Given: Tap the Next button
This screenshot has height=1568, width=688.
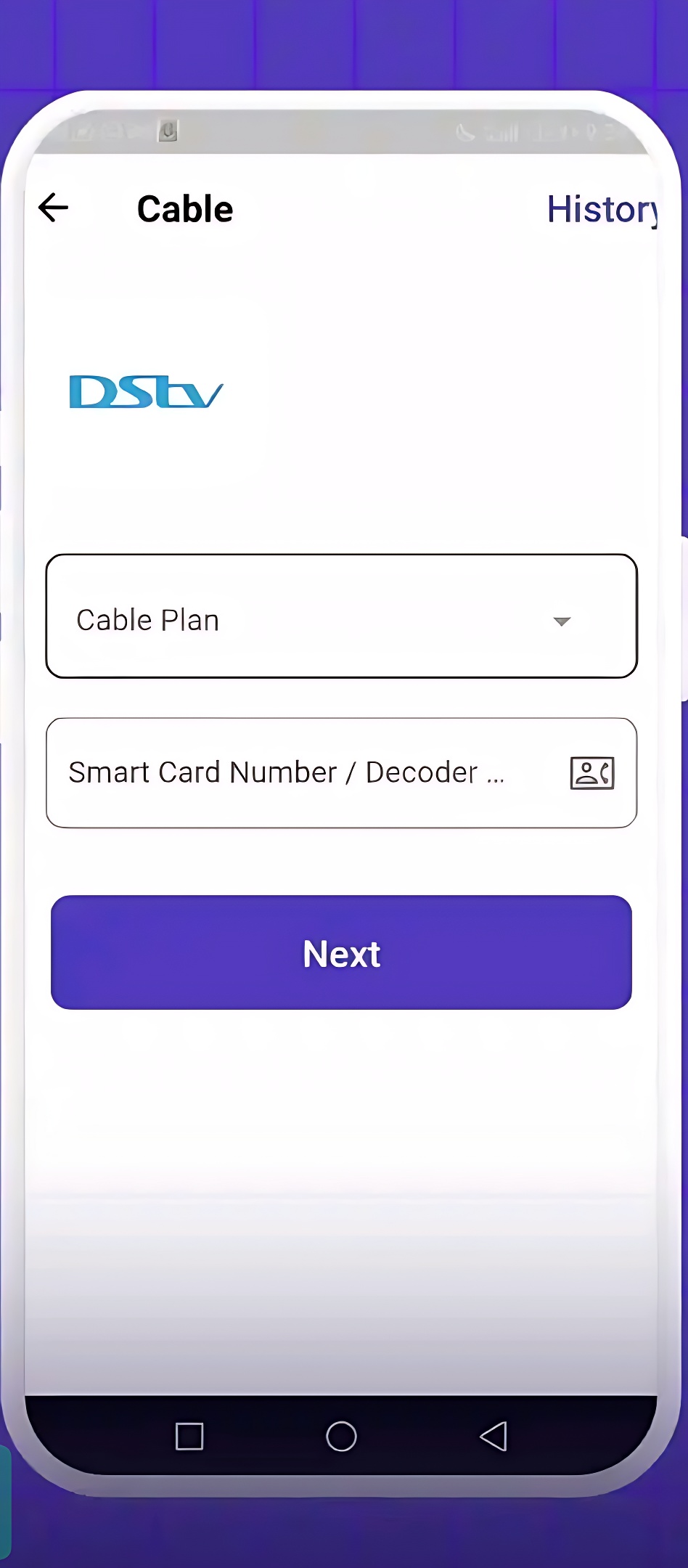Looking at the screenshot, I should (x=341, y=952).
